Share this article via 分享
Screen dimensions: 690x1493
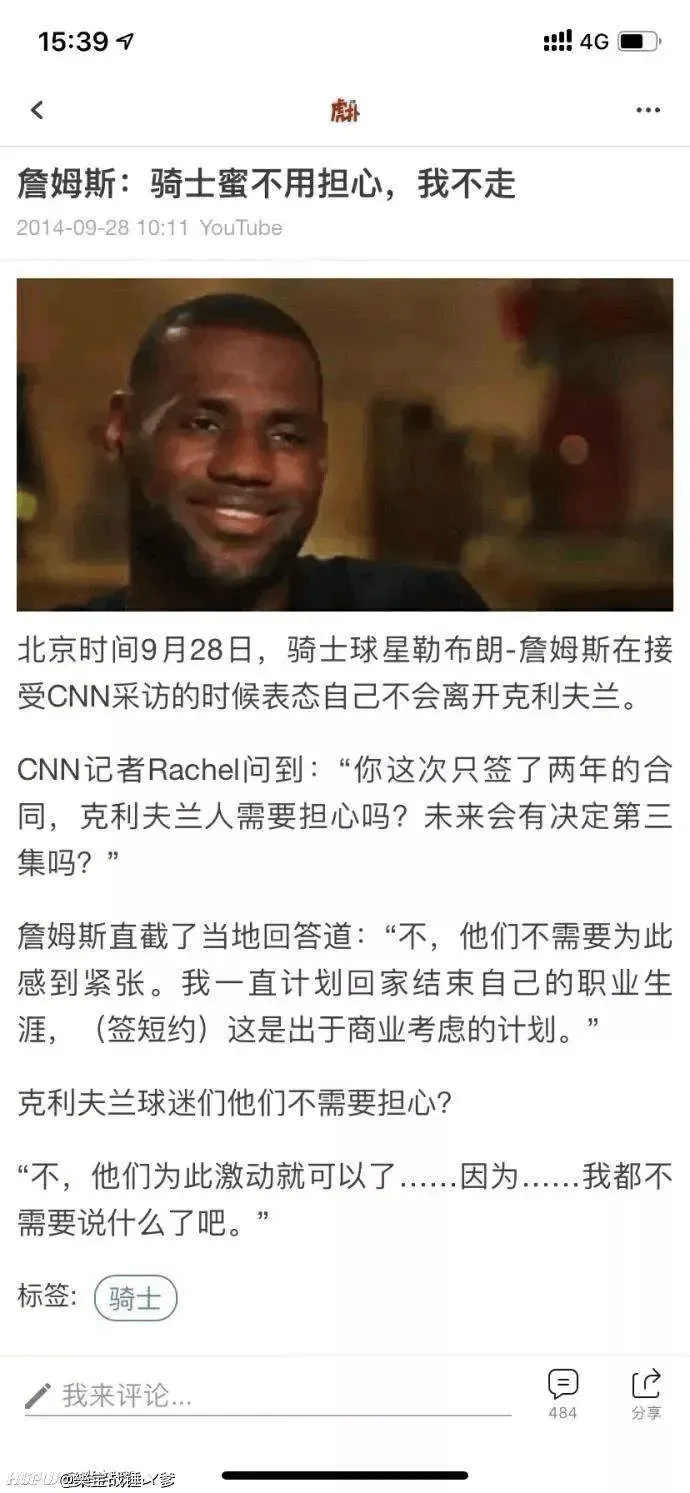(x=646, y=1393)
